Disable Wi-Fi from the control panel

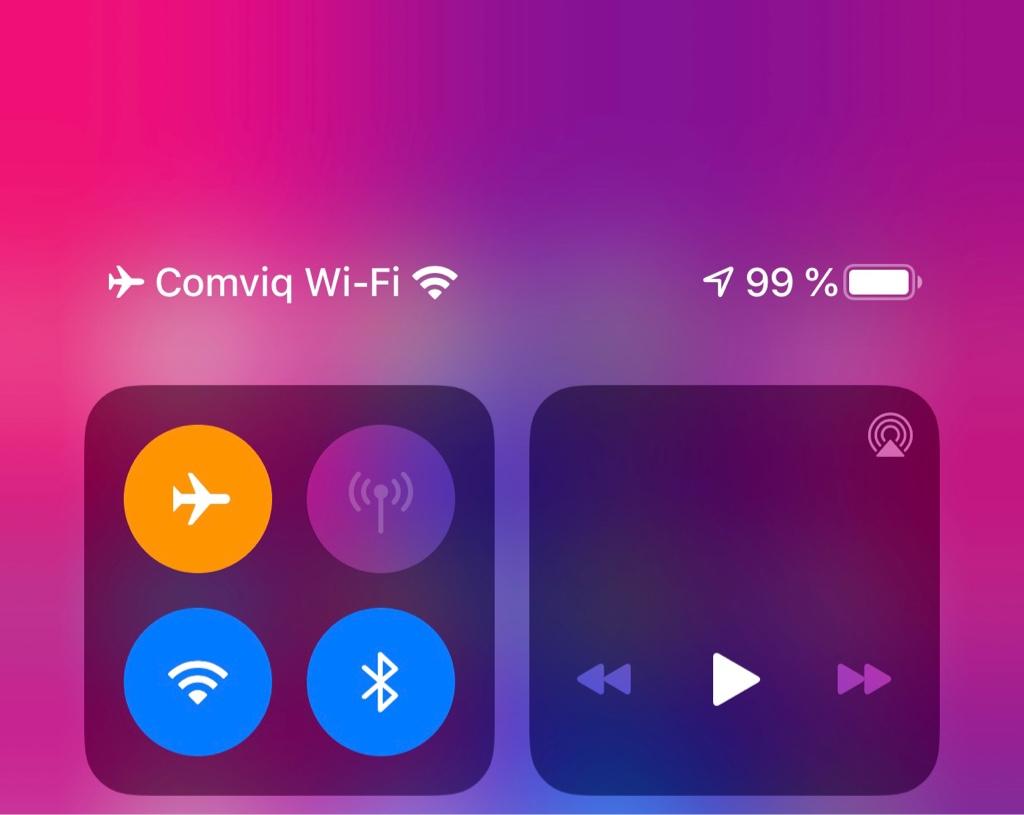pos(197,682)
